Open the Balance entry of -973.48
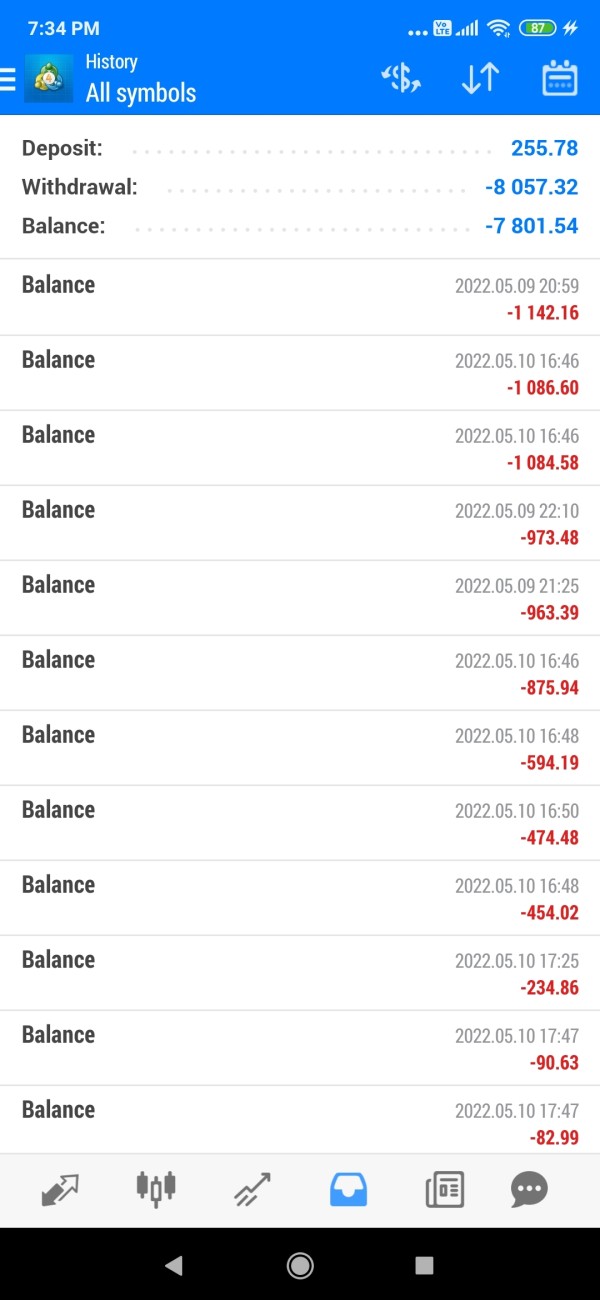This screenshot has height=1300, width=600. click(300, 523)
